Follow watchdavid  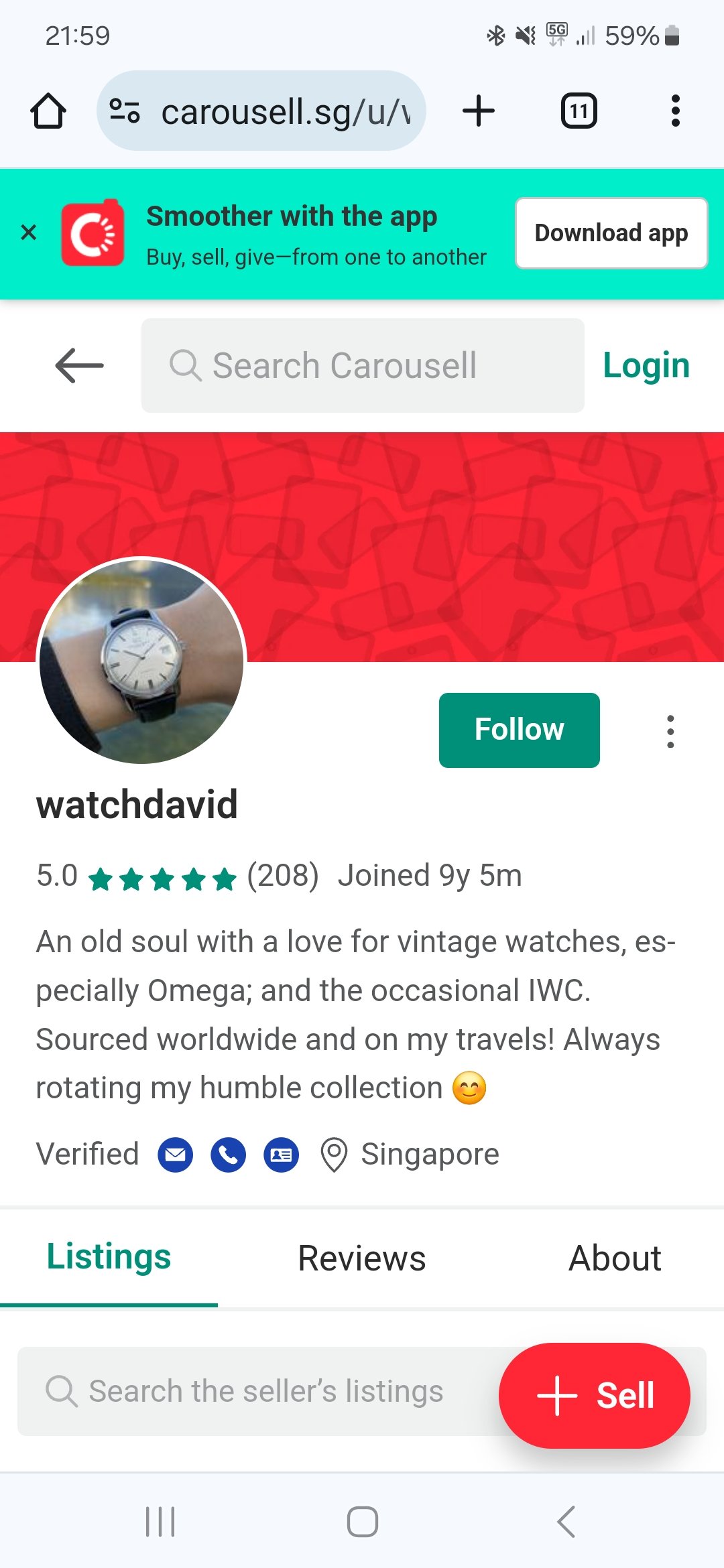click(519, 730)
